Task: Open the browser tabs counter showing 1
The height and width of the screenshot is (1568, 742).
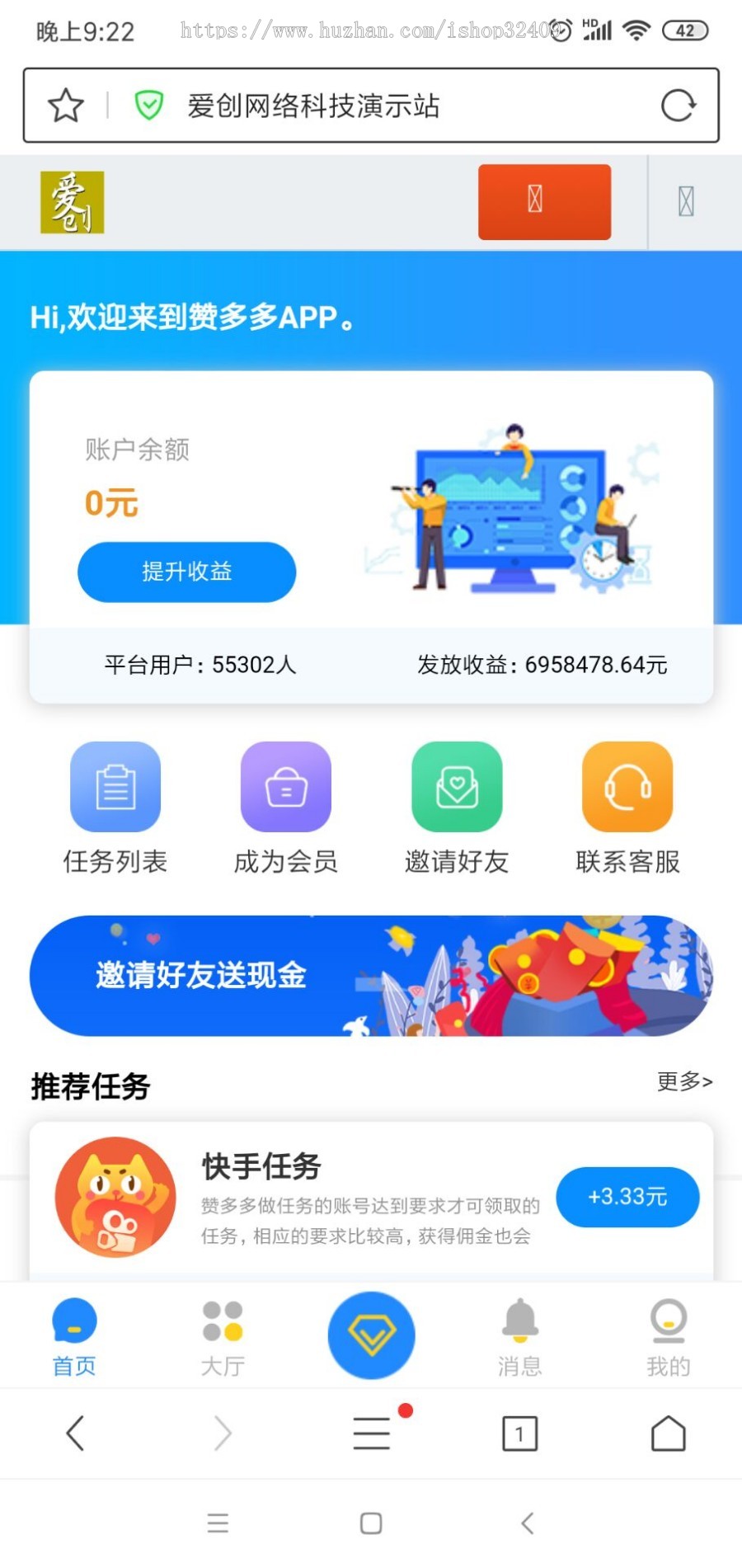Action: pyautogui.click(x=519, y=1434)
